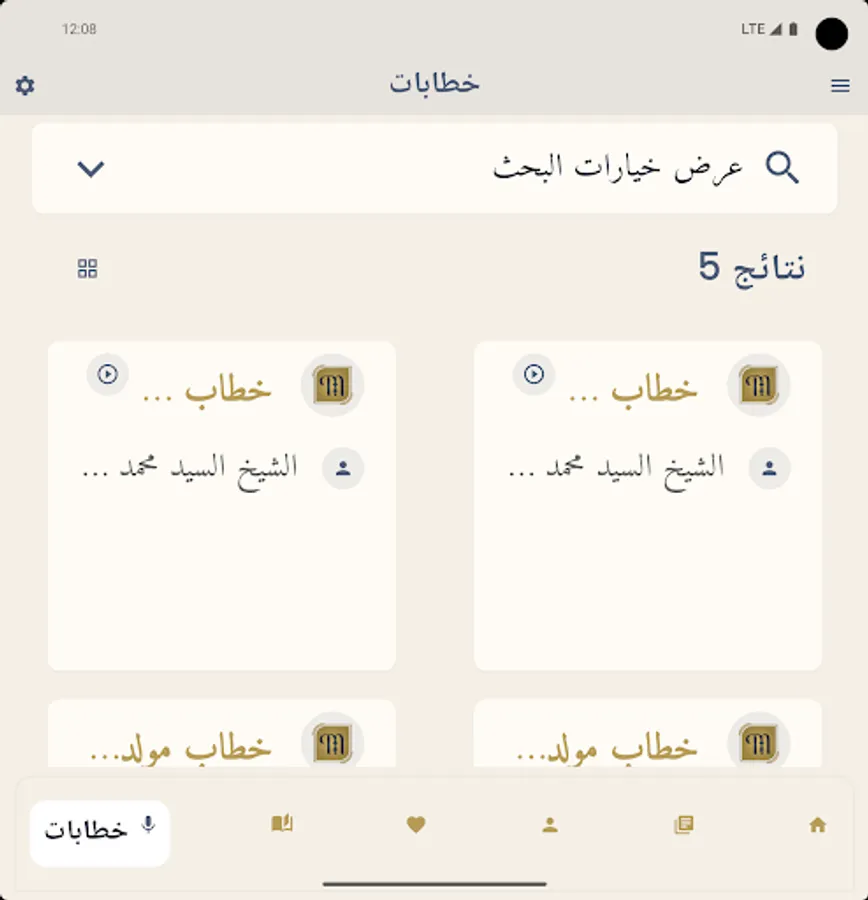Toggle grid view layout for results
The width and height of the screenshot is (868, 900).
pyautogui.click(x=88, y=267)
